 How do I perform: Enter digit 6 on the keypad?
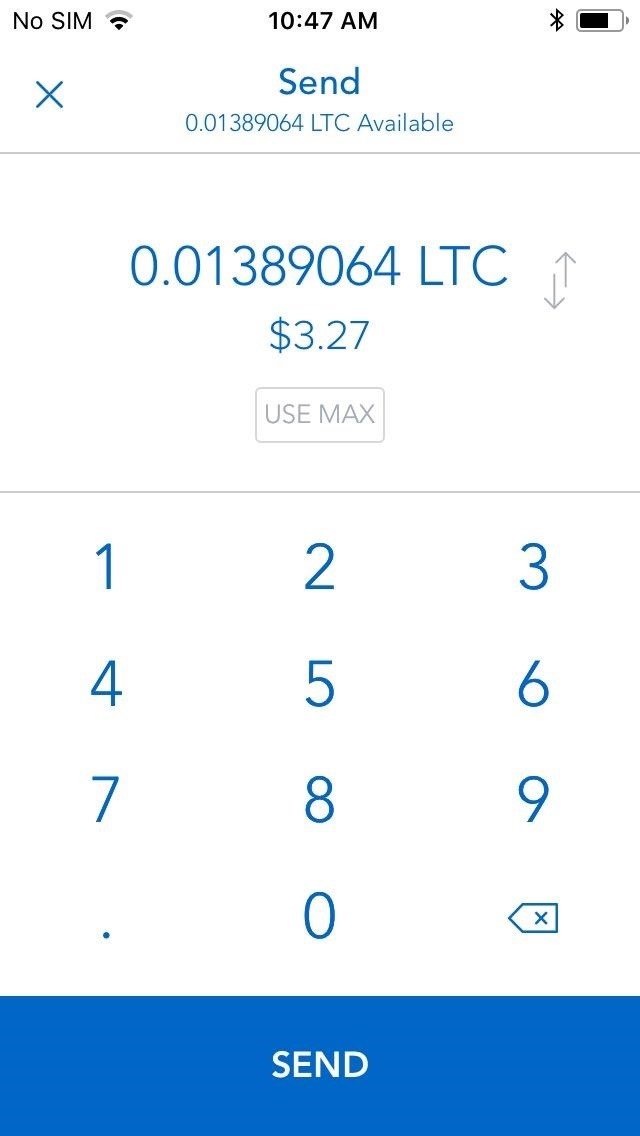coord(533,684)
